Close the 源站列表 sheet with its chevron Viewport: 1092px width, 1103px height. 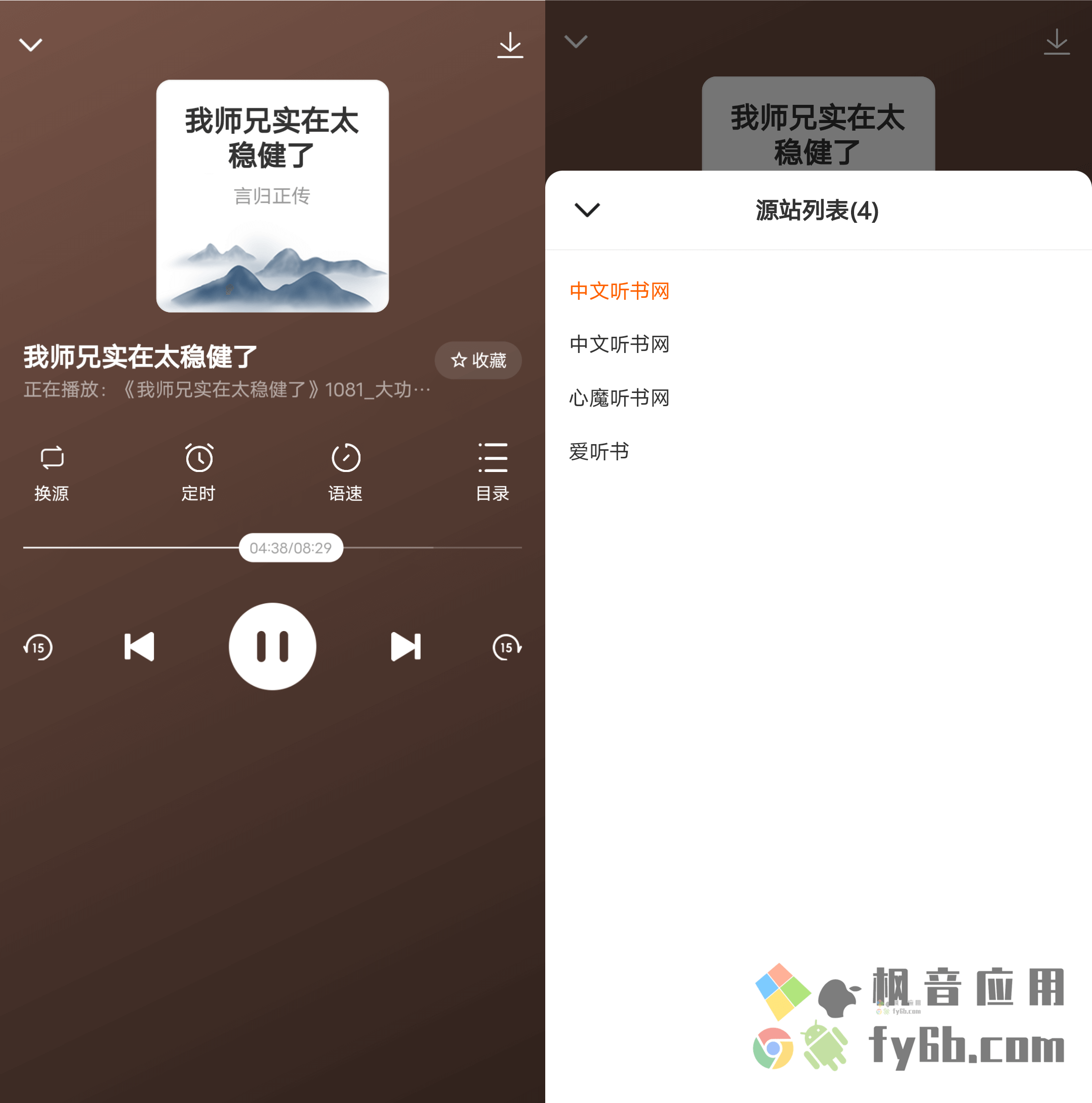point(587,210)
